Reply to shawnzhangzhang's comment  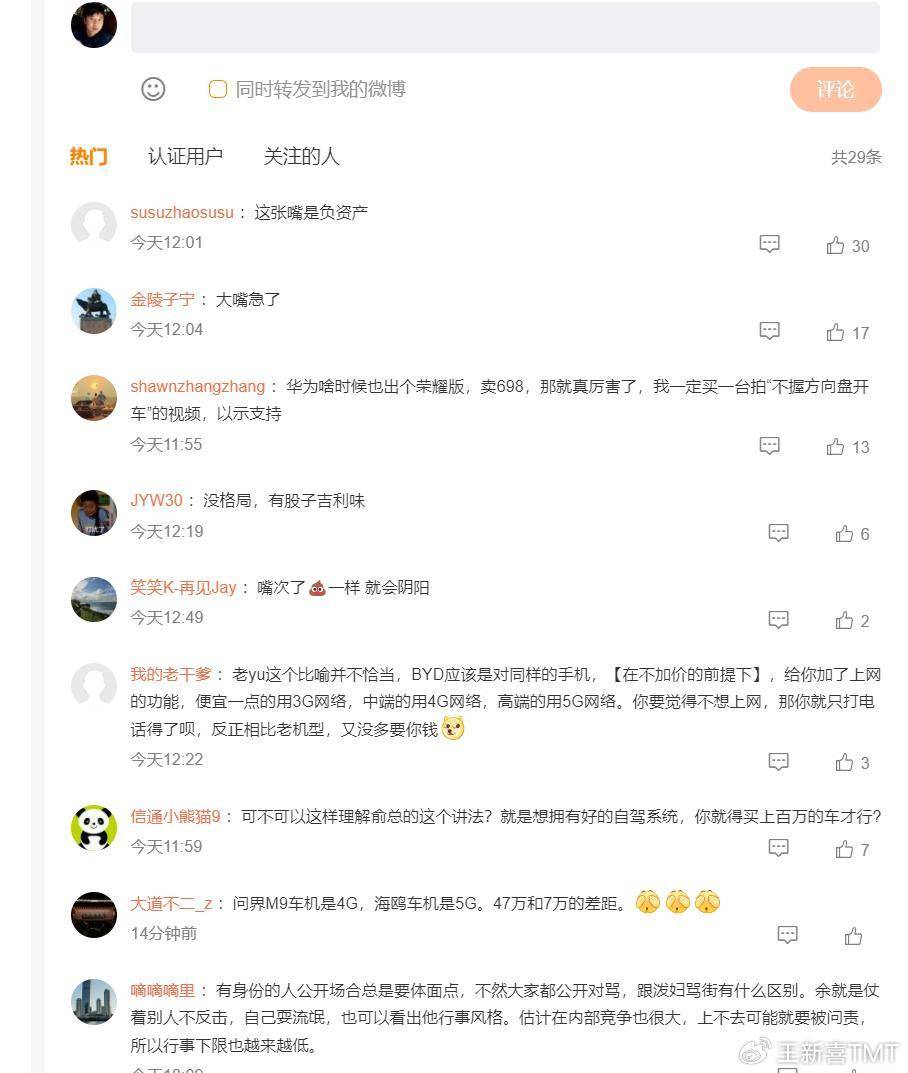pyautogui.click(x=769, y=446)
